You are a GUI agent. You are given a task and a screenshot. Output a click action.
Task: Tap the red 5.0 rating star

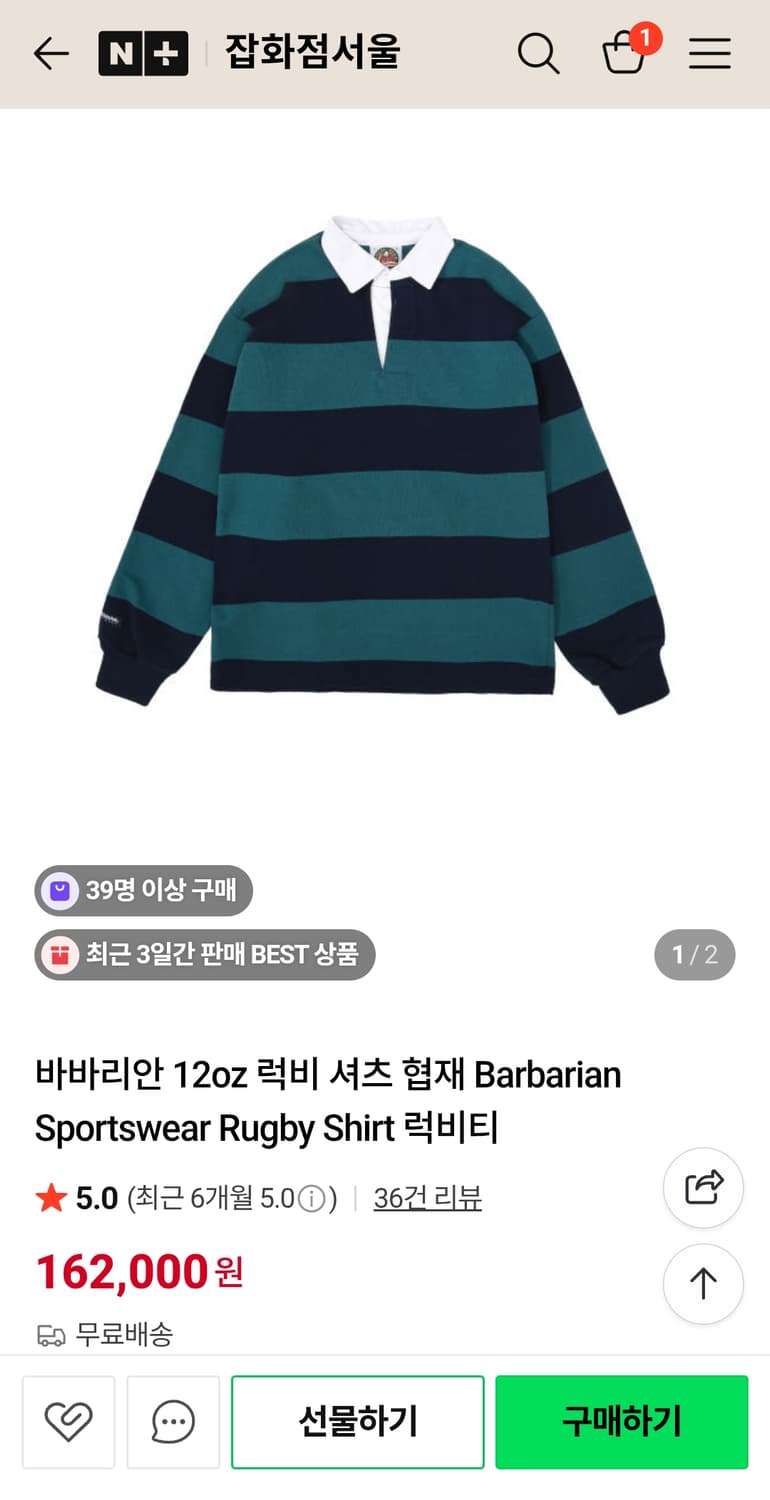click(48, 1197)
